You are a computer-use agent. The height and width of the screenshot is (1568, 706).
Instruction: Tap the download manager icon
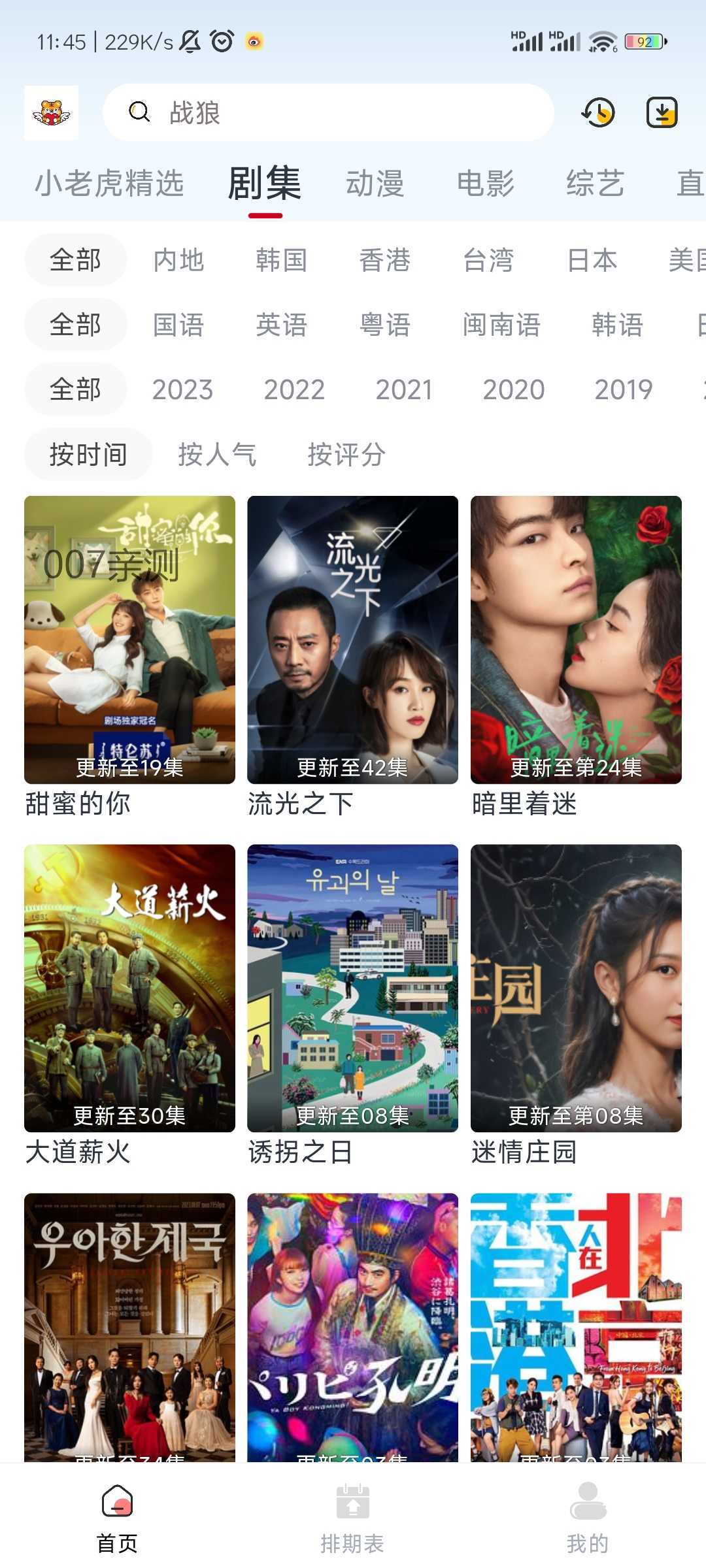662,112
